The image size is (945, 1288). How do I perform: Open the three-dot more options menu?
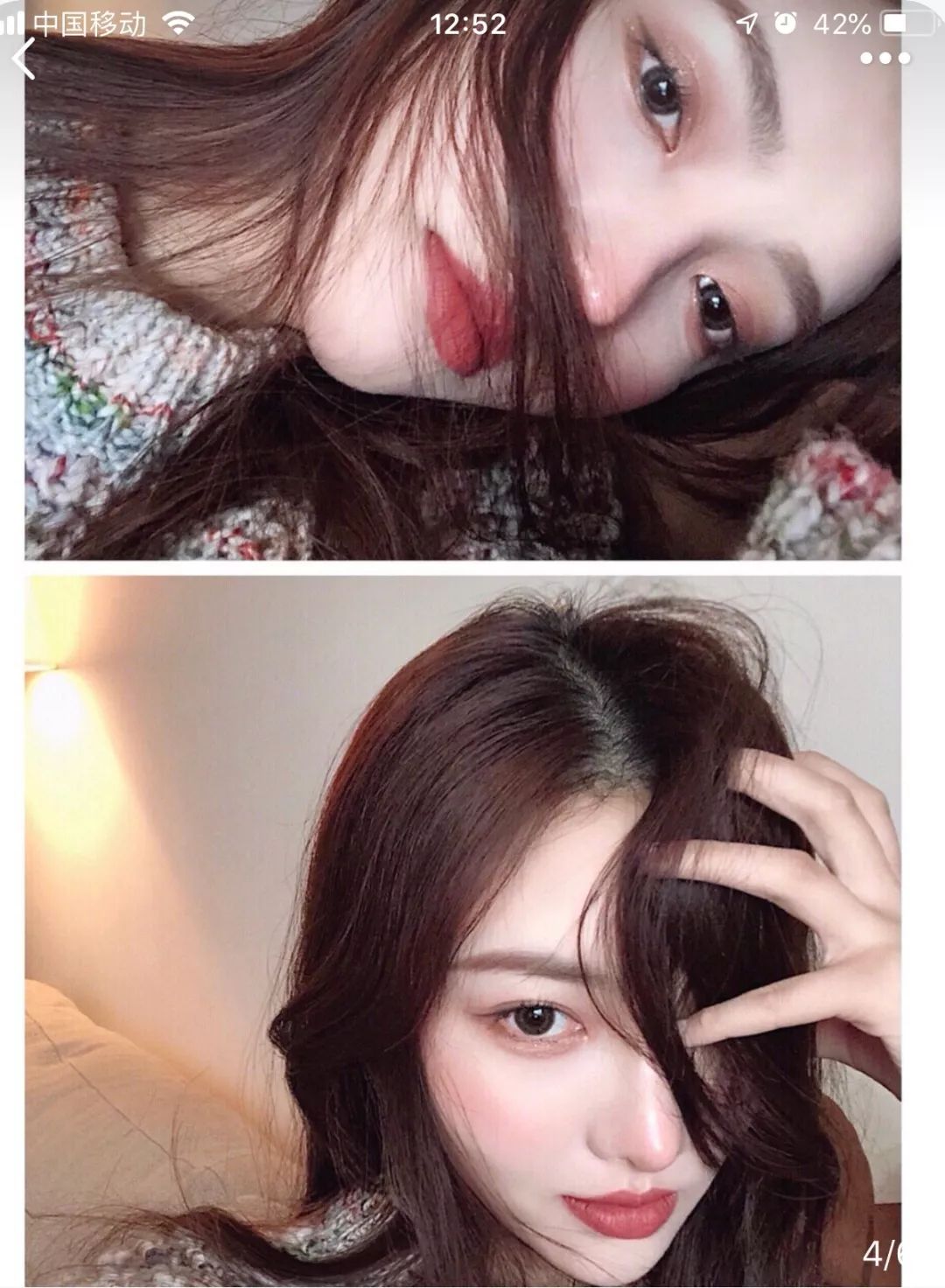pyautogui.click(x=885, y=59)
